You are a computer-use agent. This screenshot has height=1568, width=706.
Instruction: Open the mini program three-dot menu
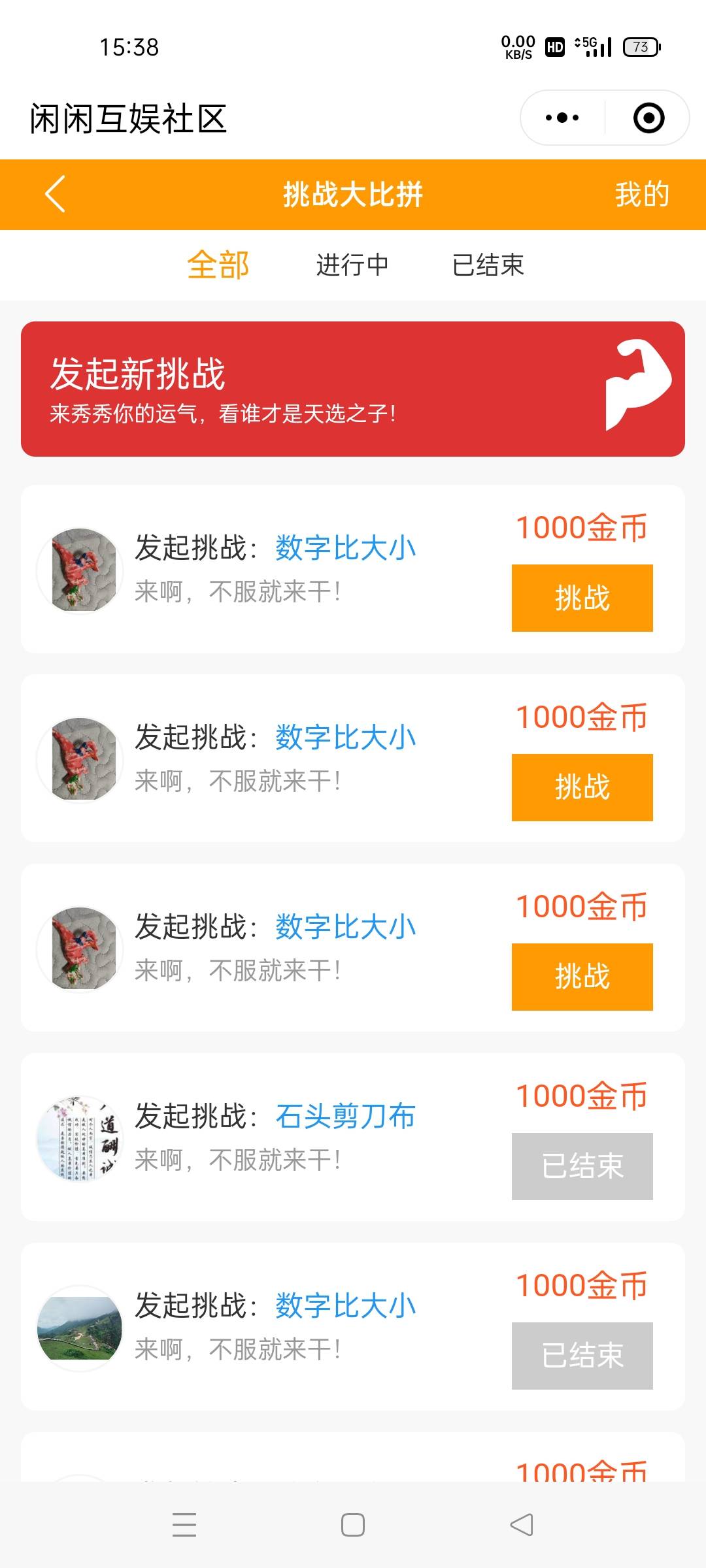pyautogui.click(x=562, y=118)
